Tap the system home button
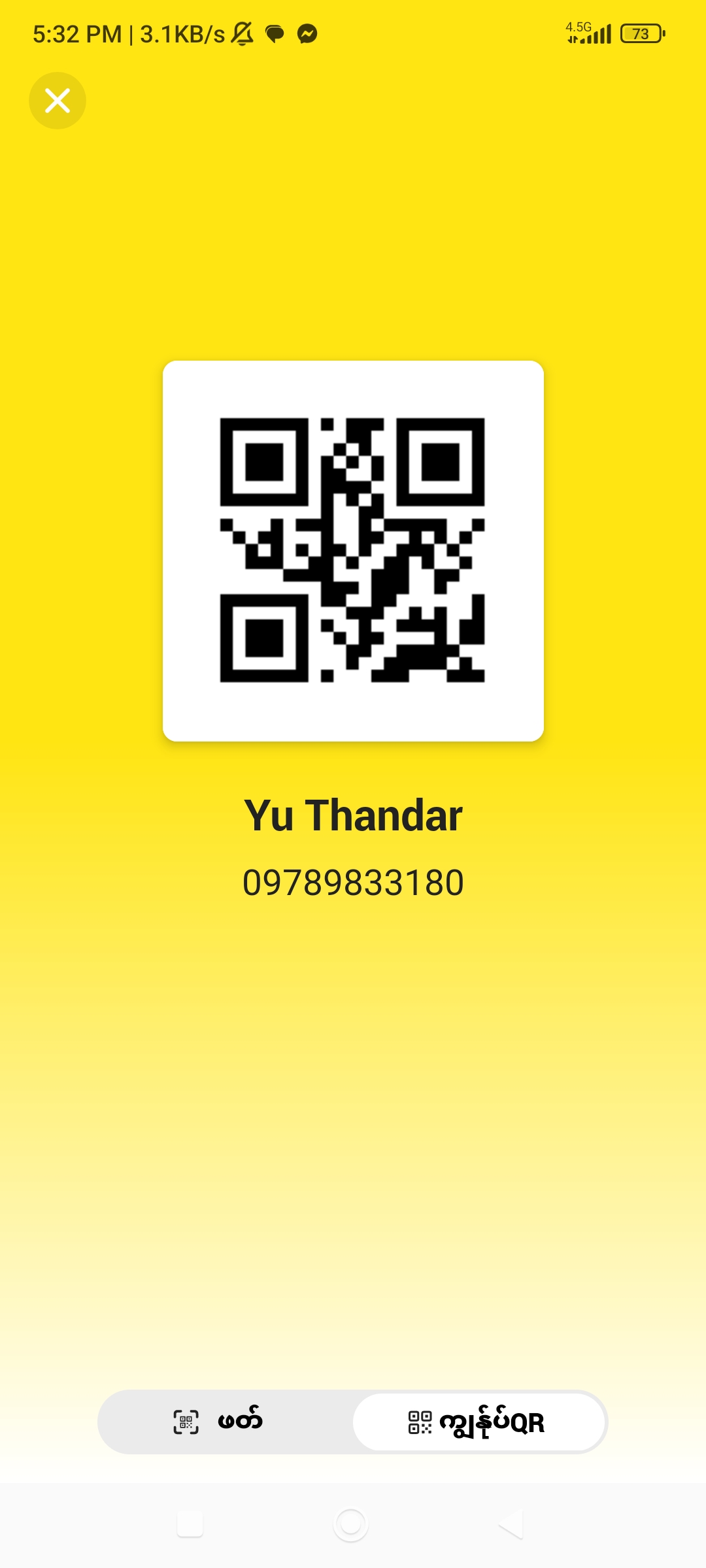The image size is (706, 1568). (x=351, y=1524)
